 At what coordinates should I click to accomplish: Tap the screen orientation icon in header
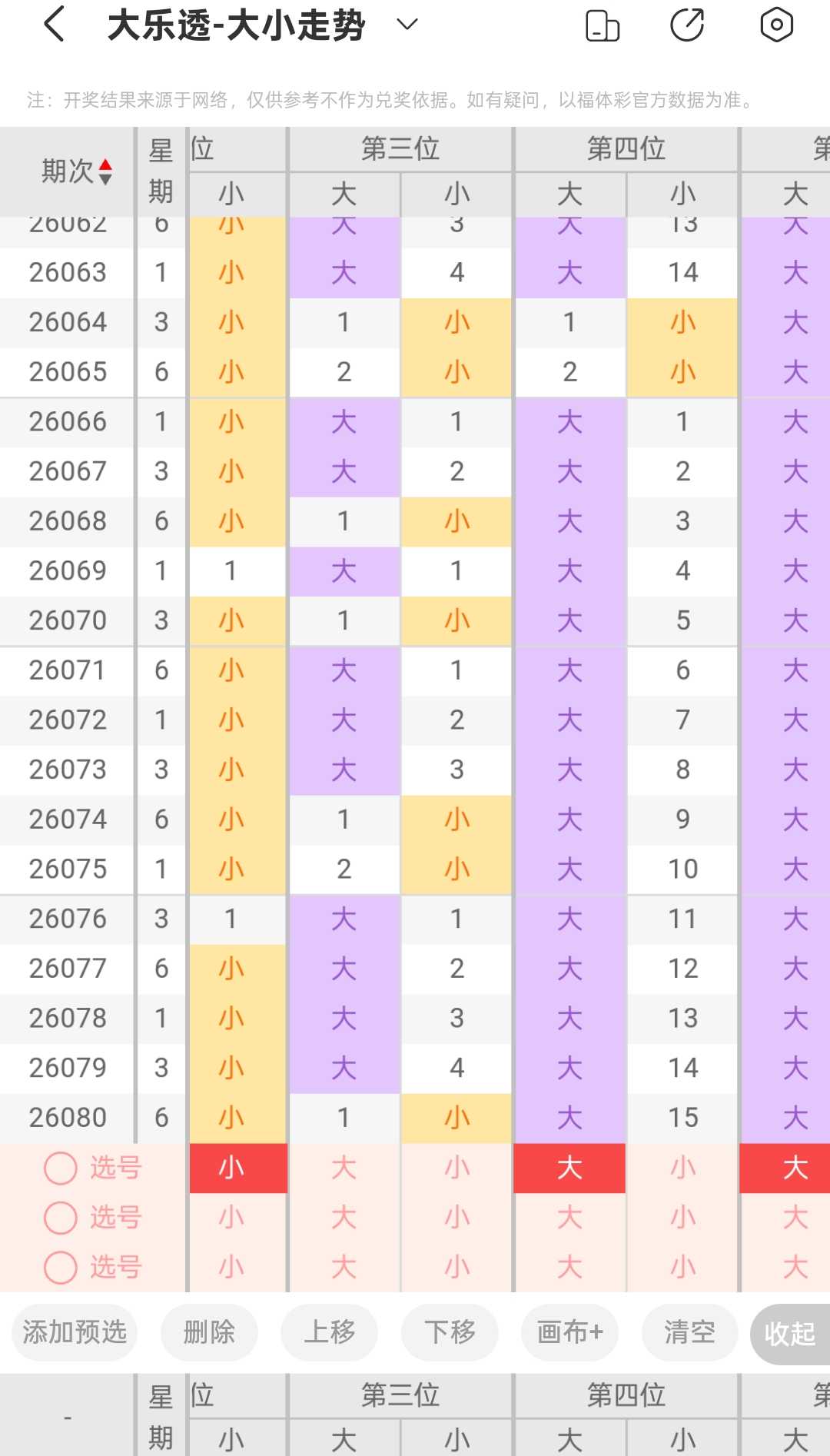point(602,25)
